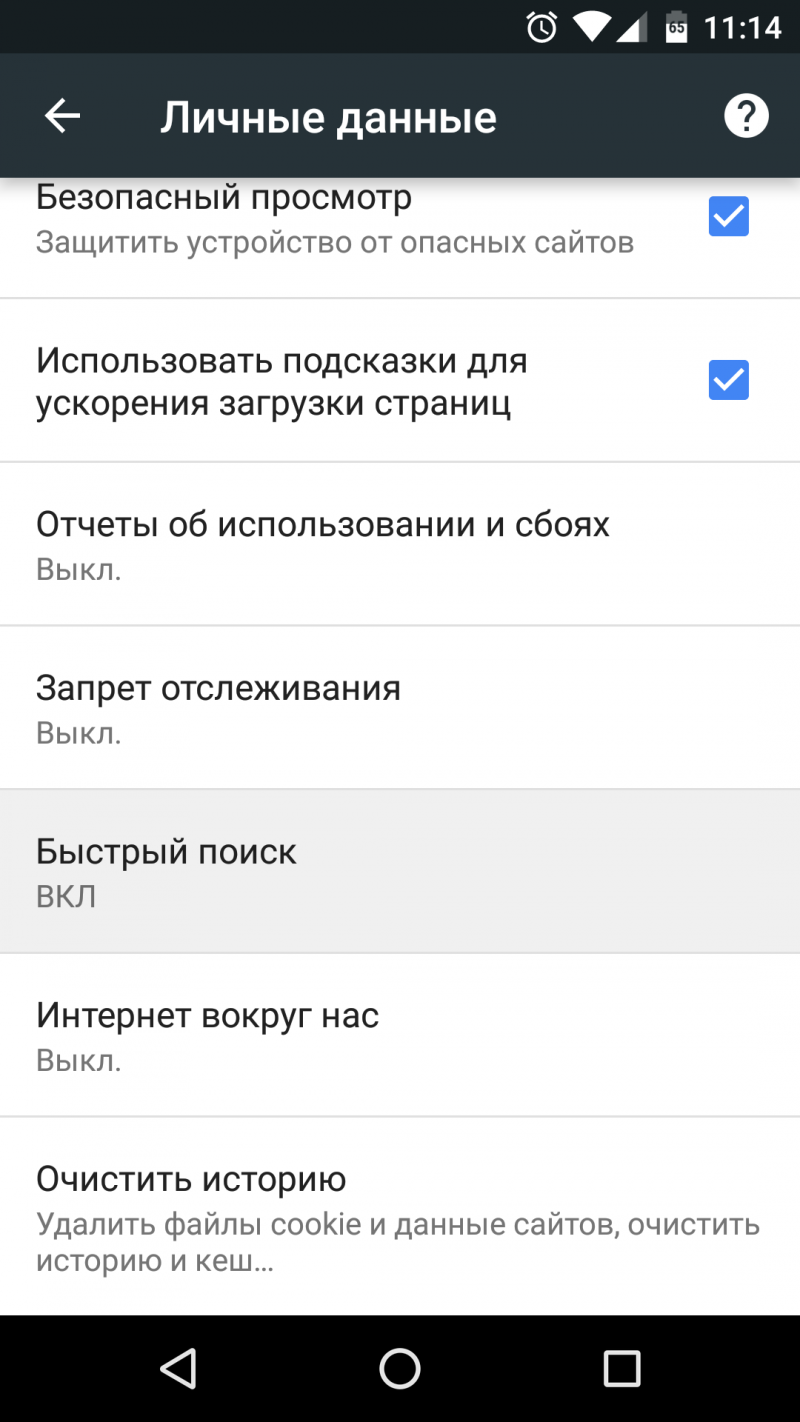Open Интернет вокруг нас setting
This screenshot has height=1422, width=800.
[x=207, y=1035]
